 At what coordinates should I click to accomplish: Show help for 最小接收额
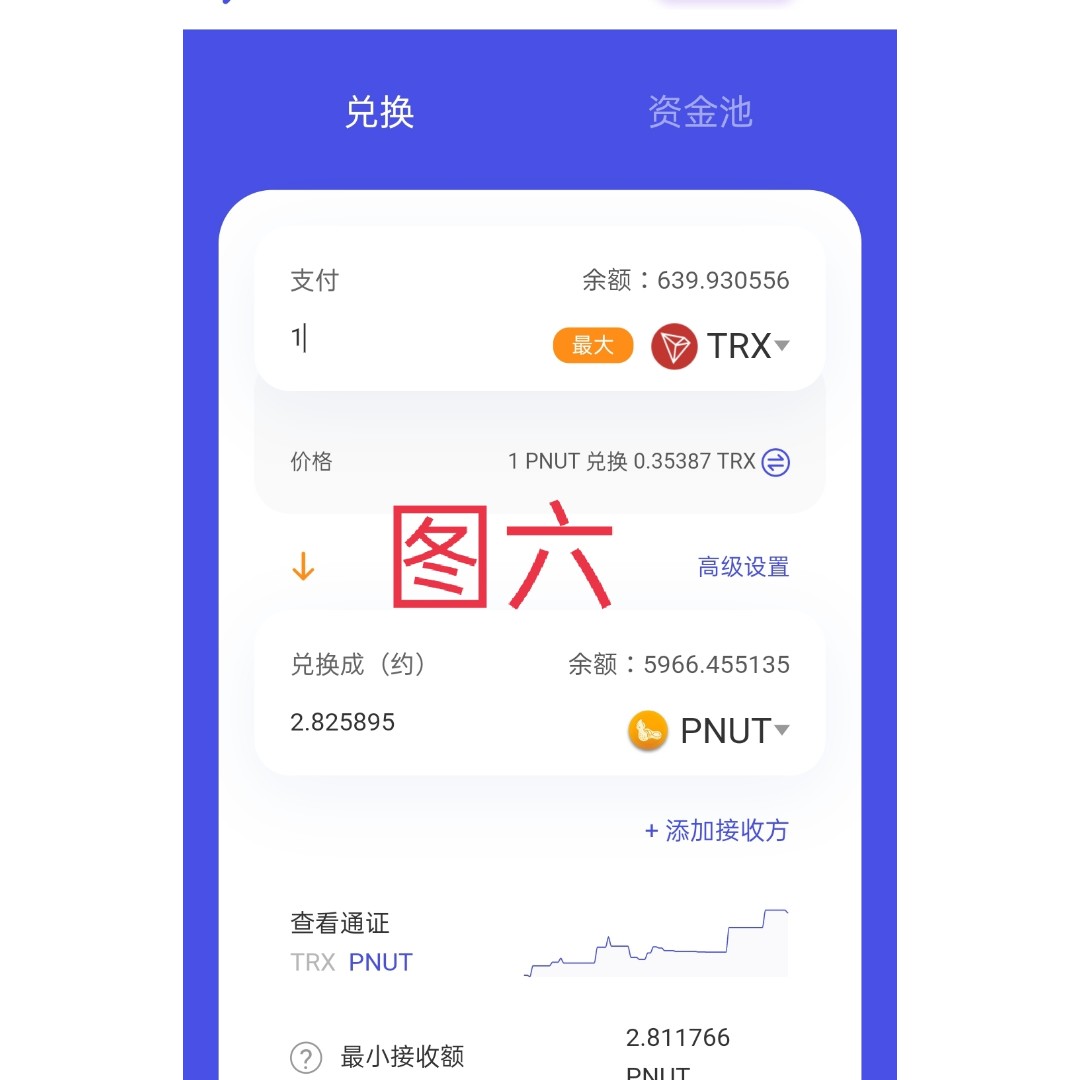(306, 1056)
